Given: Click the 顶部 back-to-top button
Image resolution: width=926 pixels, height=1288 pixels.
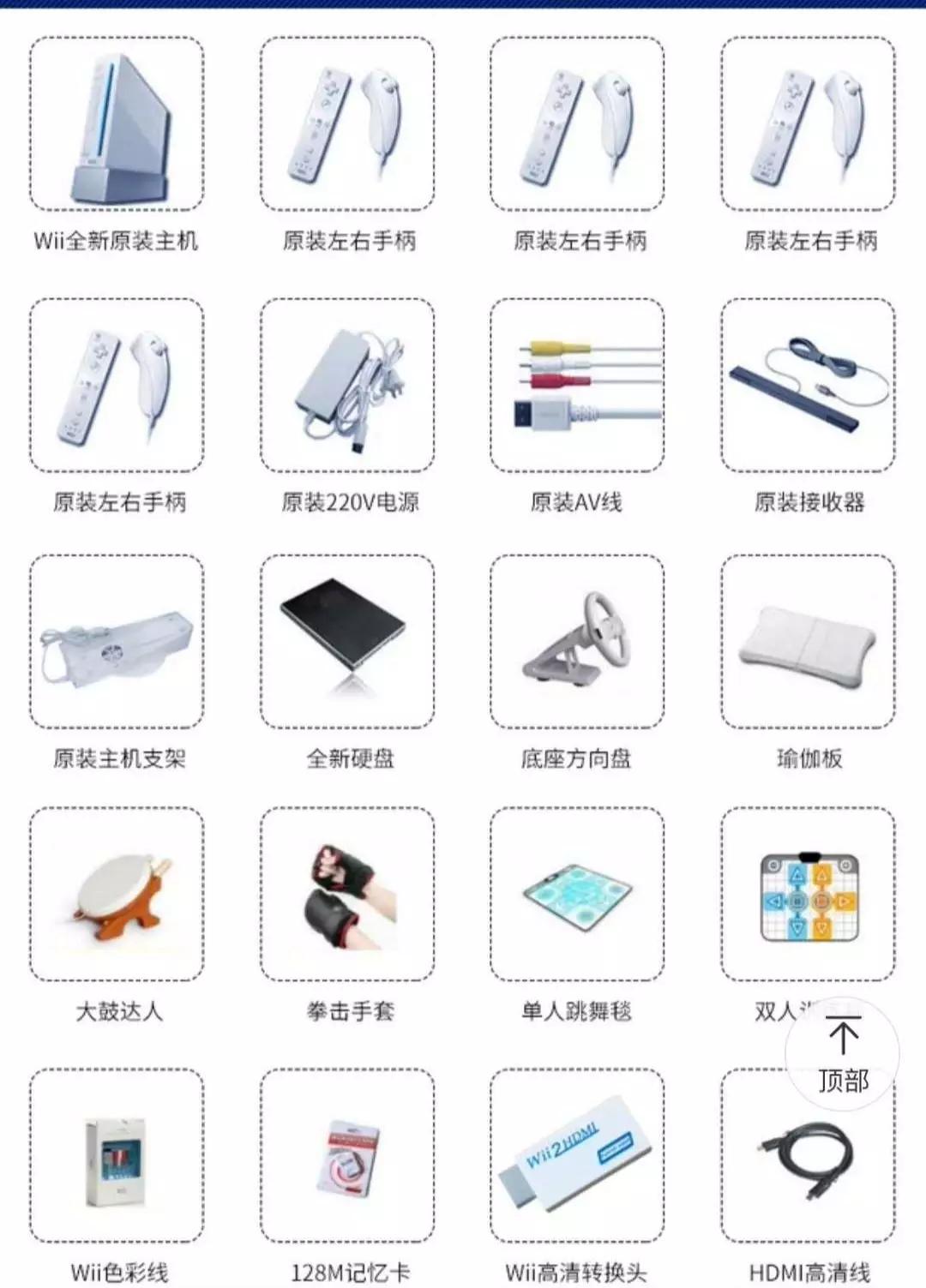Looking at the screenshot, I should pos(843,1054).
